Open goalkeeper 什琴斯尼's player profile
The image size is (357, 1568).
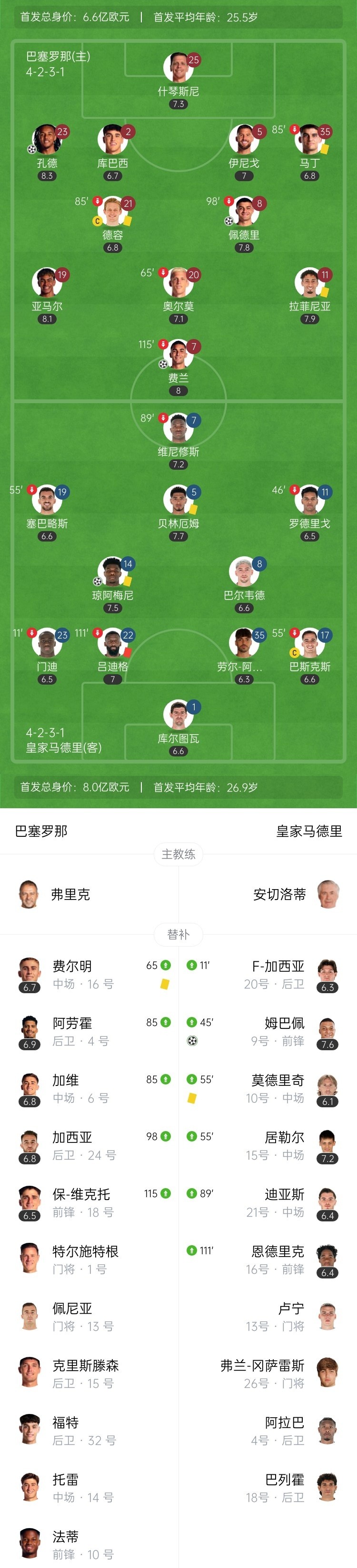click(178, 68)
